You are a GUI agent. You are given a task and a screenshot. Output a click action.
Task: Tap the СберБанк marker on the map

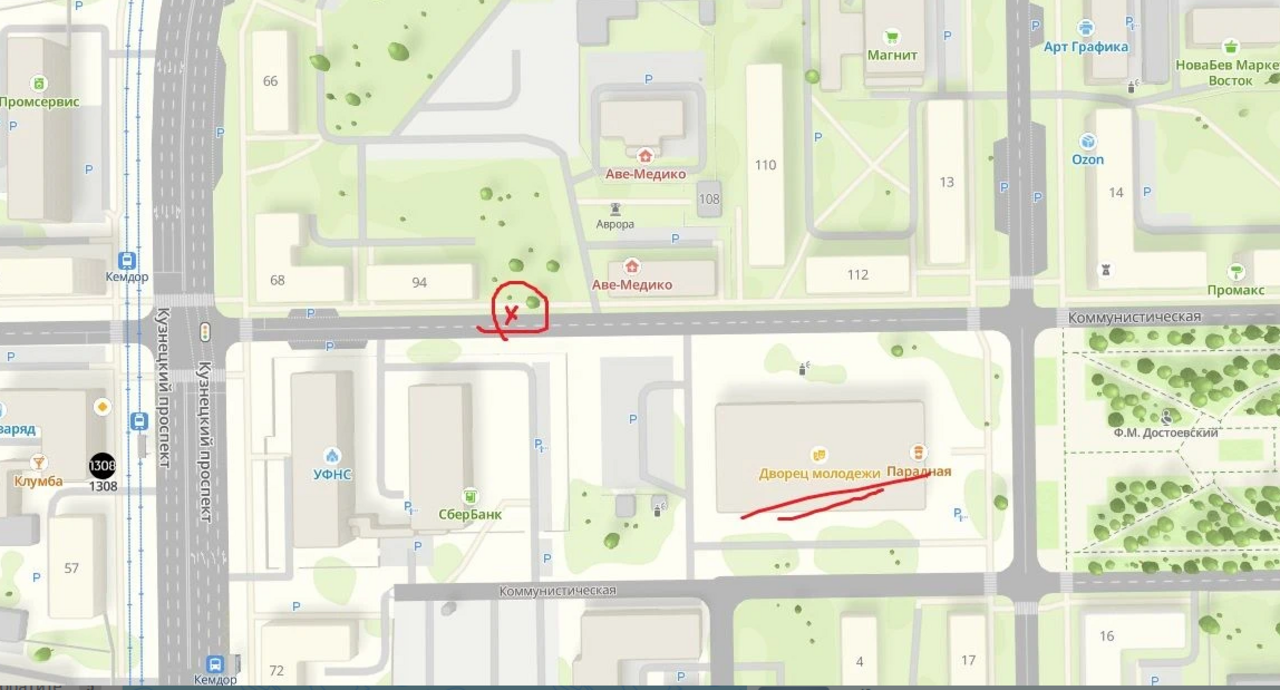click(470, 496)
